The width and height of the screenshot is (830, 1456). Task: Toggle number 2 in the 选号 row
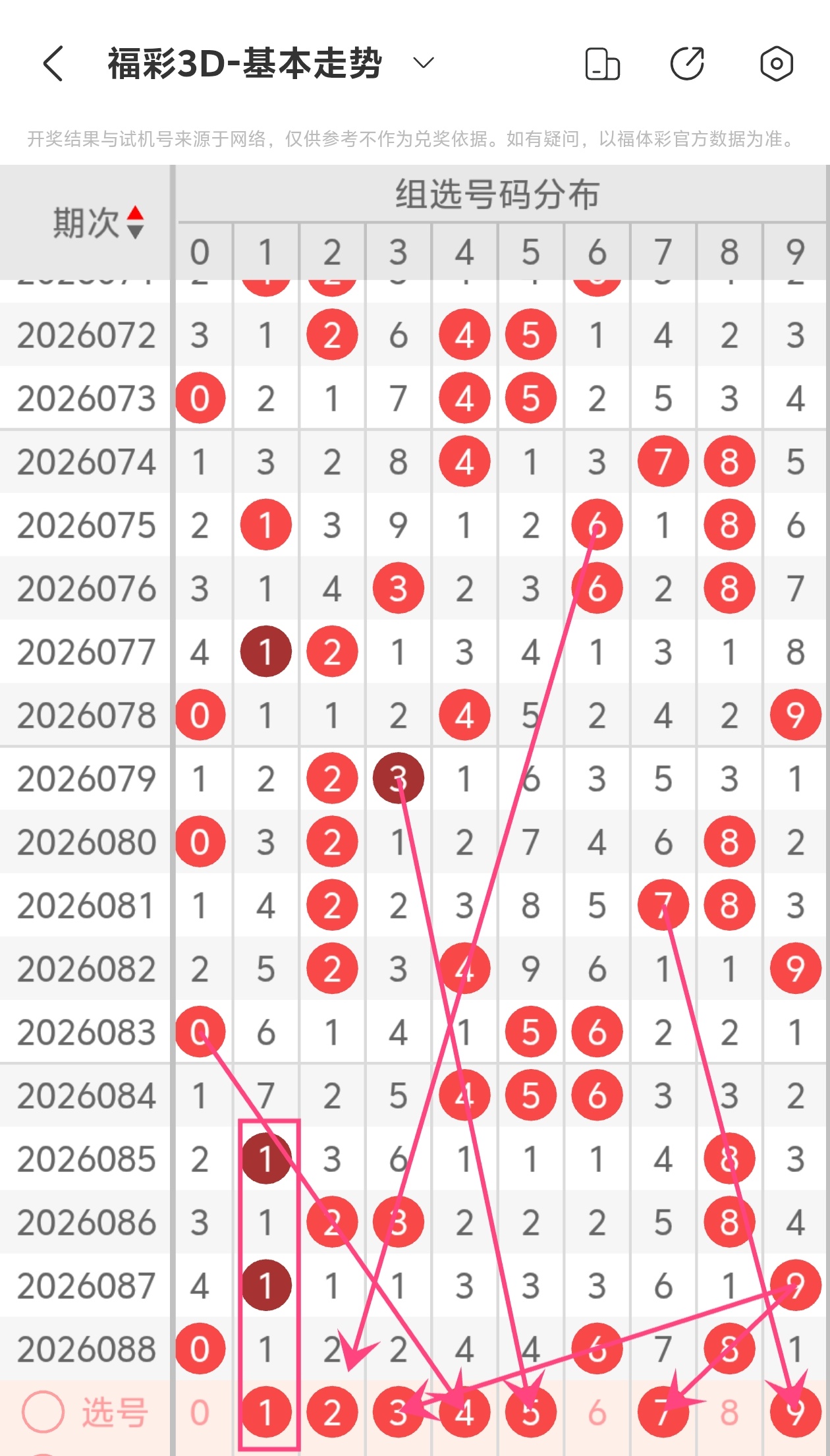pyautogui.click(x=332, y=1412)
